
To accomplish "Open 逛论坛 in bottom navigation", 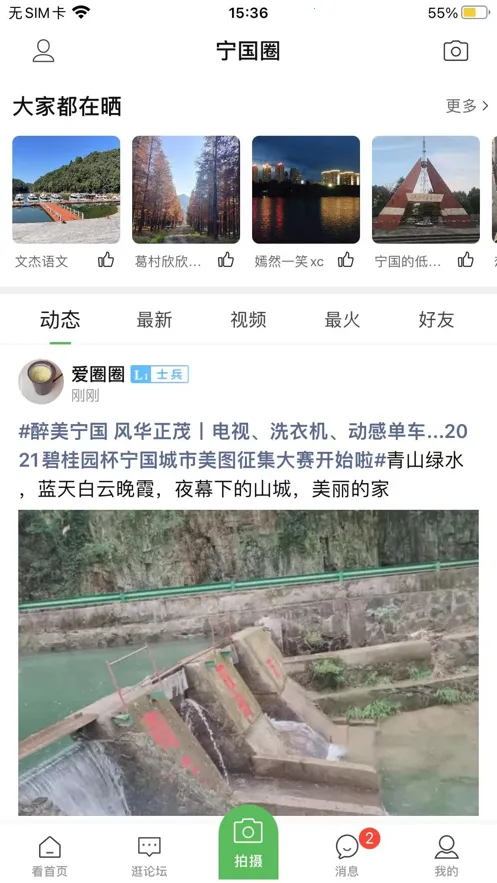I will coord(149,856).
